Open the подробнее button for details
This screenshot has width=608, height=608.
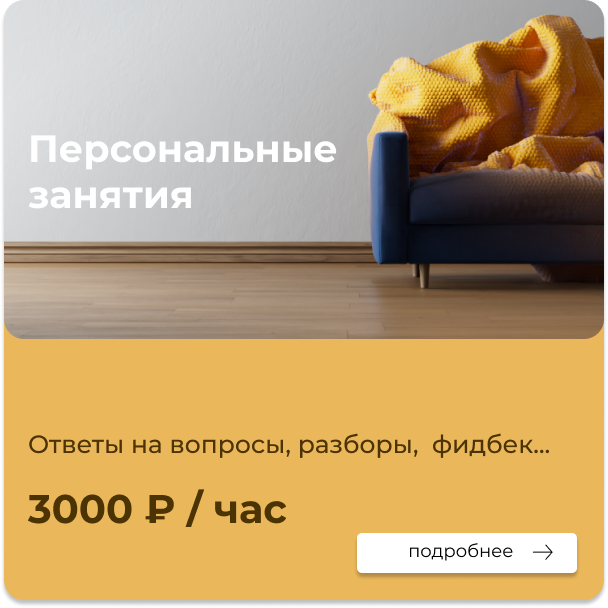tap(466, 552)
